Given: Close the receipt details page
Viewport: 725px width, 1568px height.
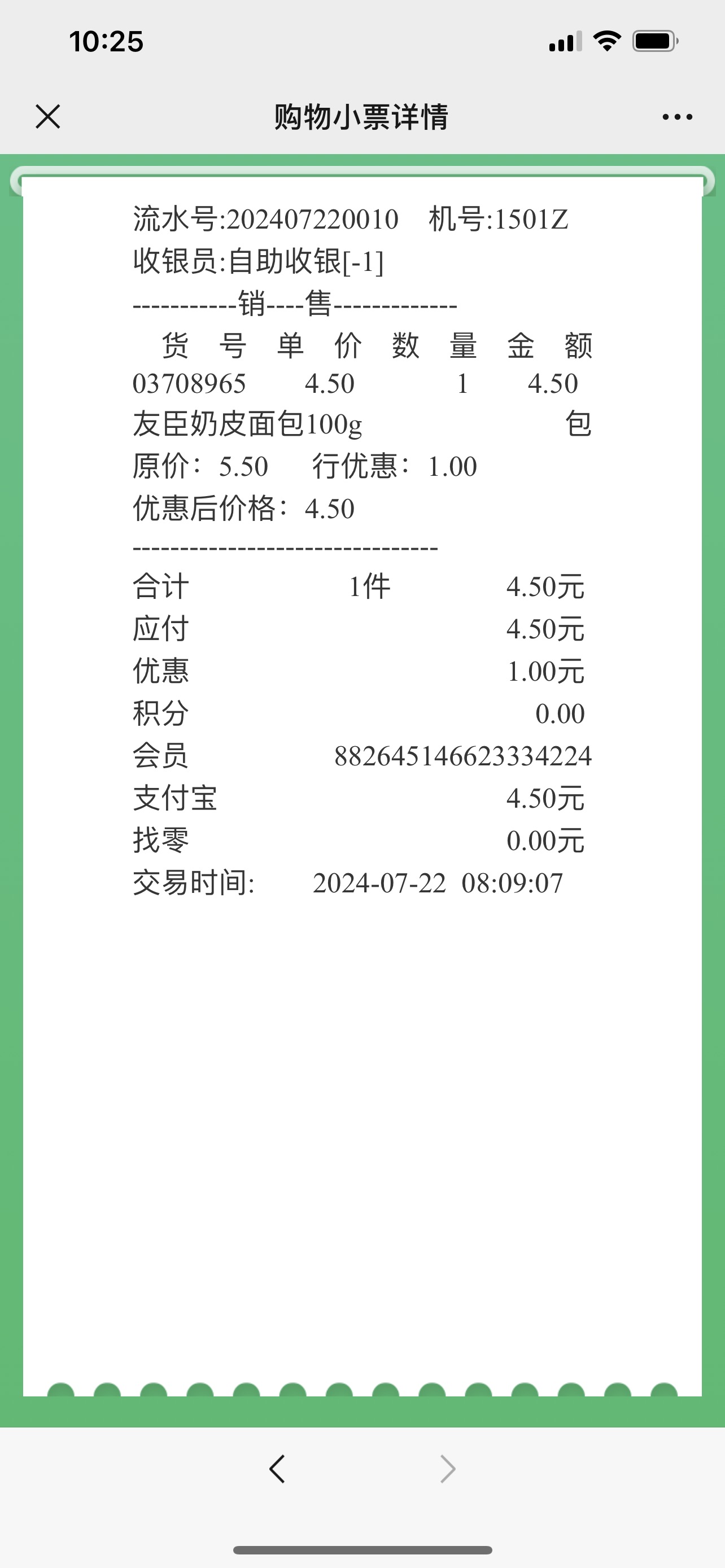Looking at the screenshot, I should coord(48,116).
